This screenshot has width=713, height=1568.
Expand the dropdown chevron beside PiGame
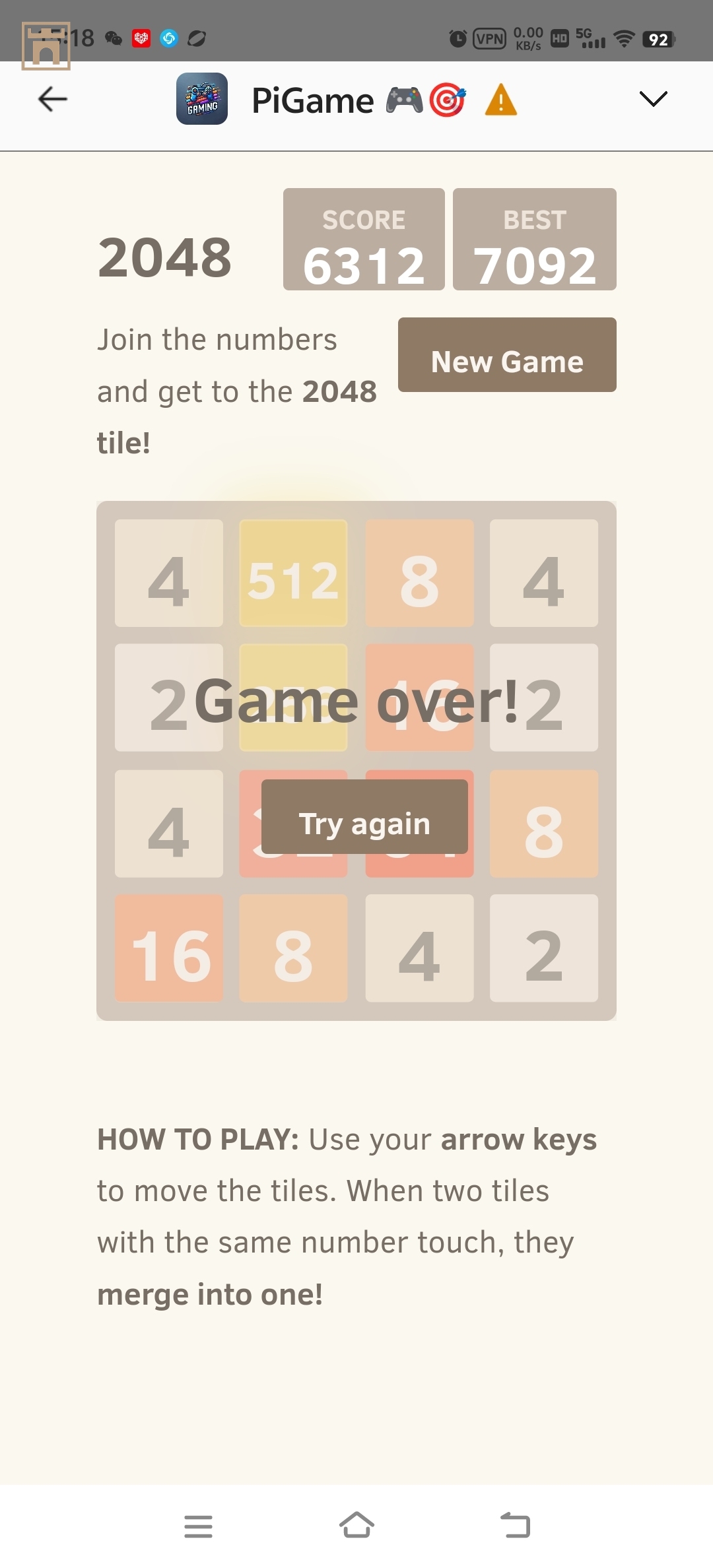pyautogui.click(x=653, y=99)
